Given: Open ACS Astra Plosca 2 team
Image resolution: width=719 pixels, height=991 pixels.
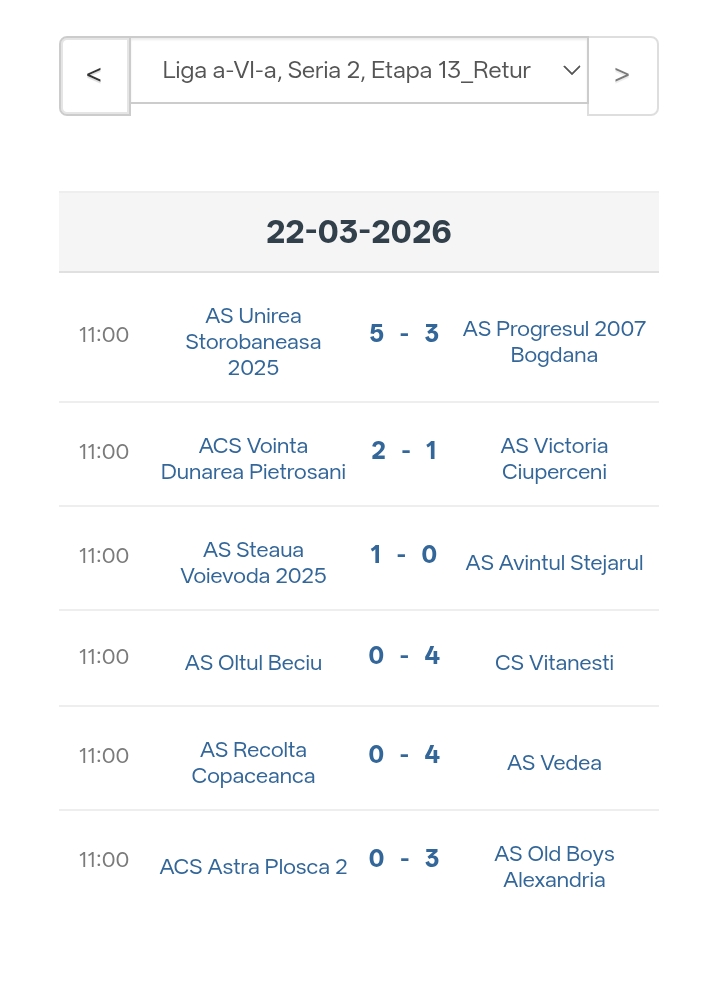Looking at the screenshot, I should (253, 867).
